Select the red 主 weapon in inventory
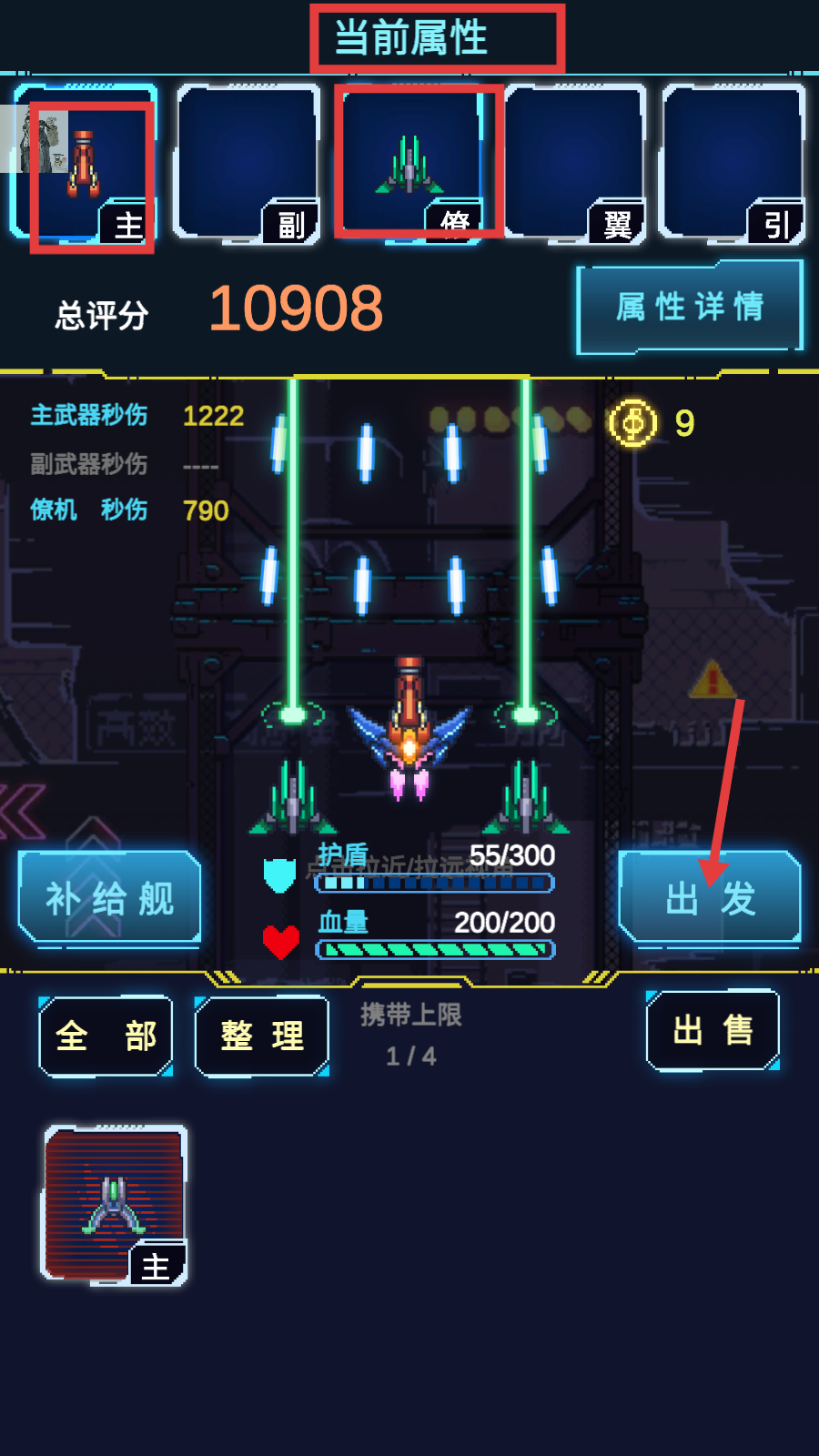Screen dimensions: 819x1456 tap(115, 1205)
